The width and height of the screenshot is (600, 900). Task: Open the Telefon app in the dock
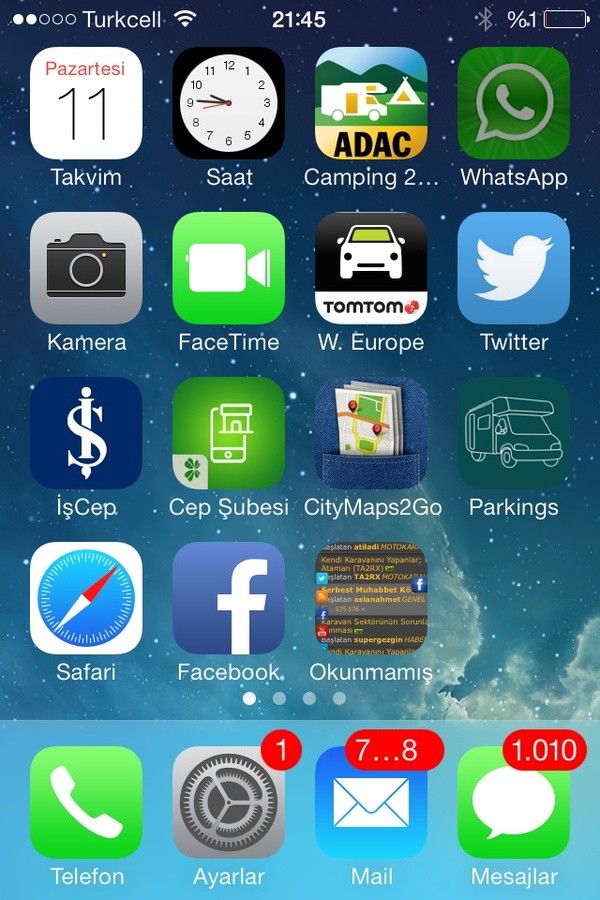86,803
